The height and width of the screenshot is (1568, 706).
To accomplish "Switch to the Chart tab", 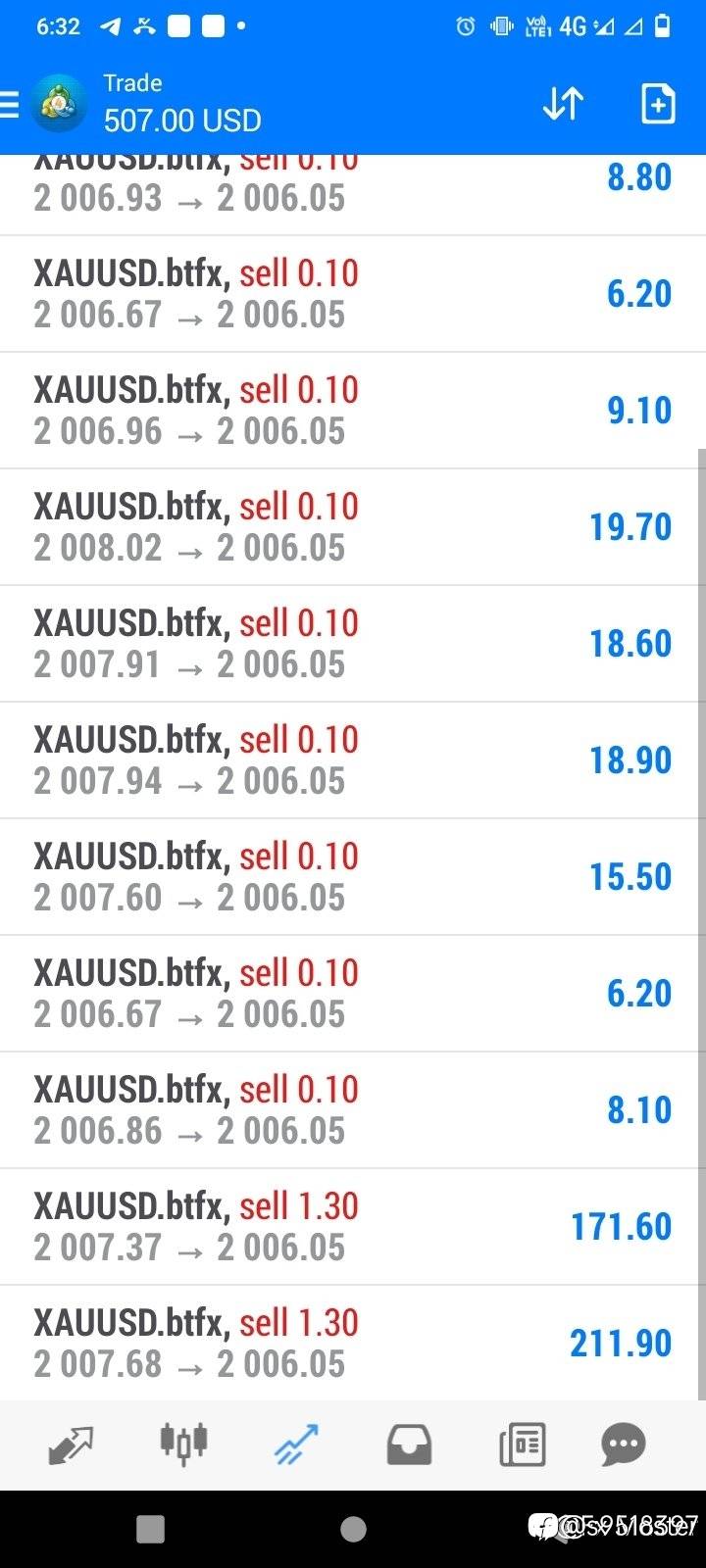I will pyautogui.click(x=183, y=1445).
